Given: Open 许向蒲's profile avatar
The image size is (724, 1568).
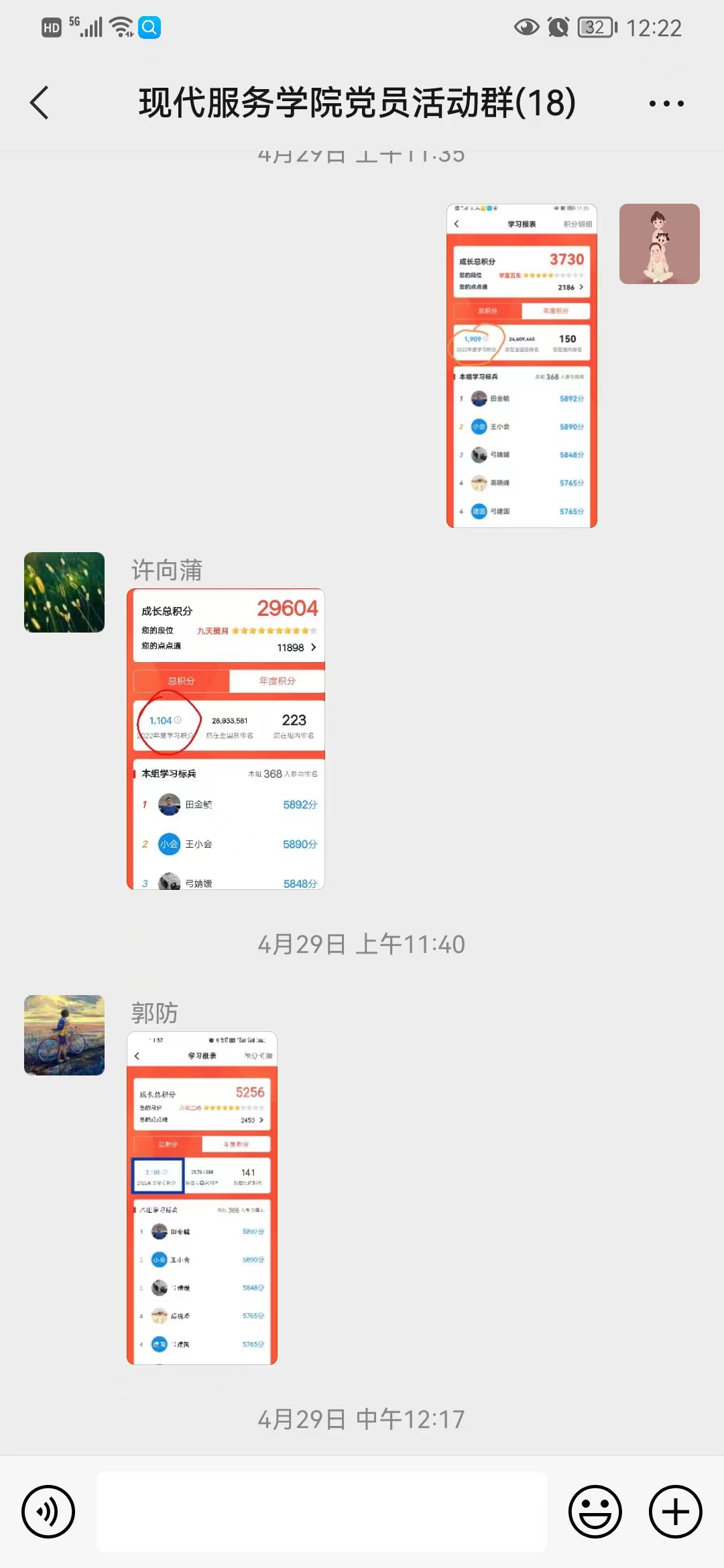Looking at the screenshot, I should click(x=64, y=592).
